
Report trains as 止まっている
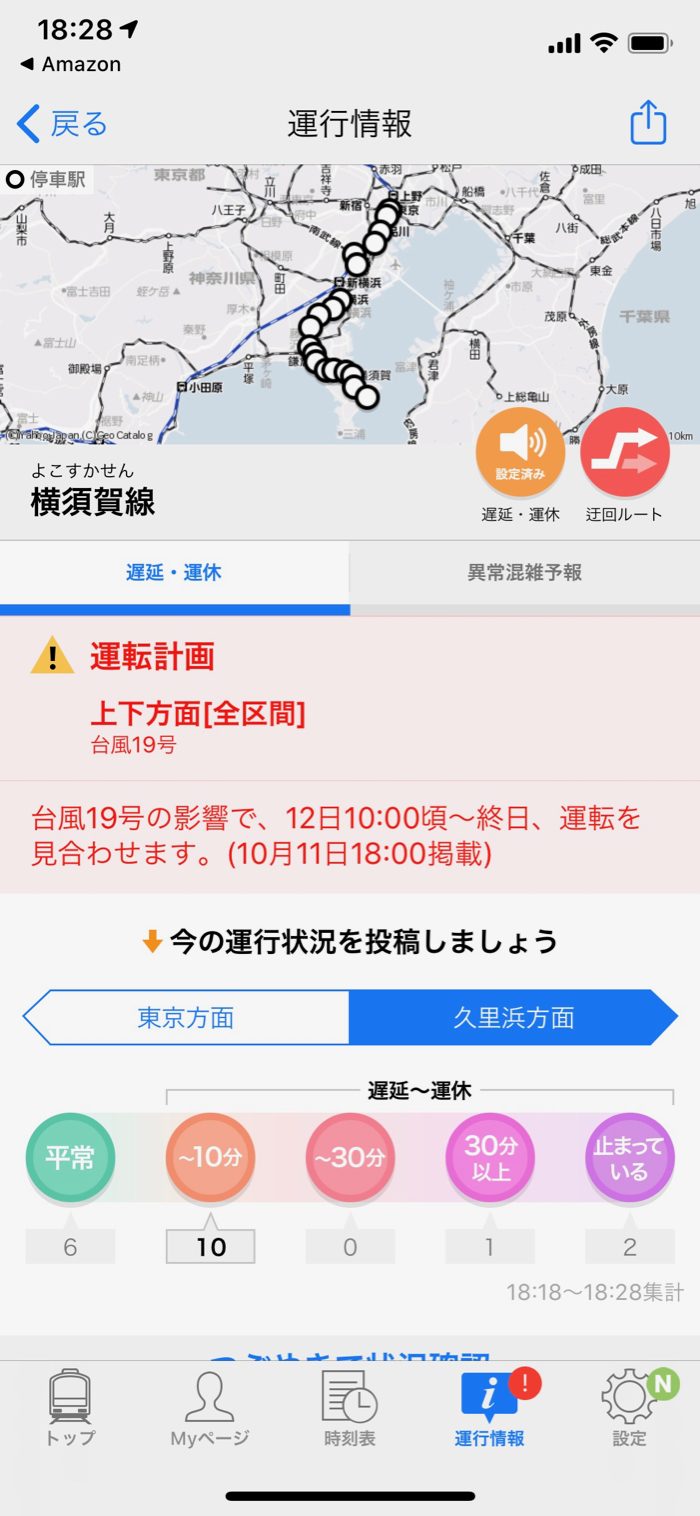pos(629,1158)
